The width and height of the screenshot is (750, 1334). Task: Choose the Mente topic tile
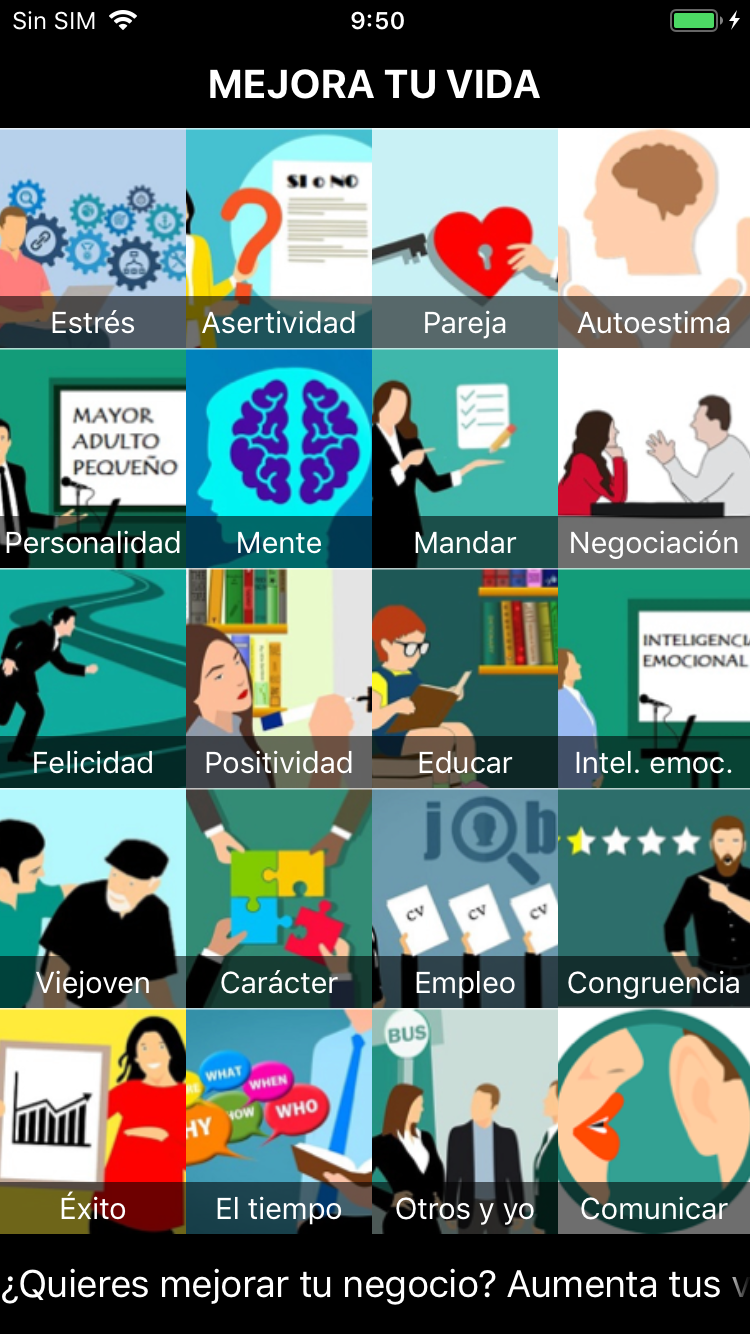click(x=279, y=458)
